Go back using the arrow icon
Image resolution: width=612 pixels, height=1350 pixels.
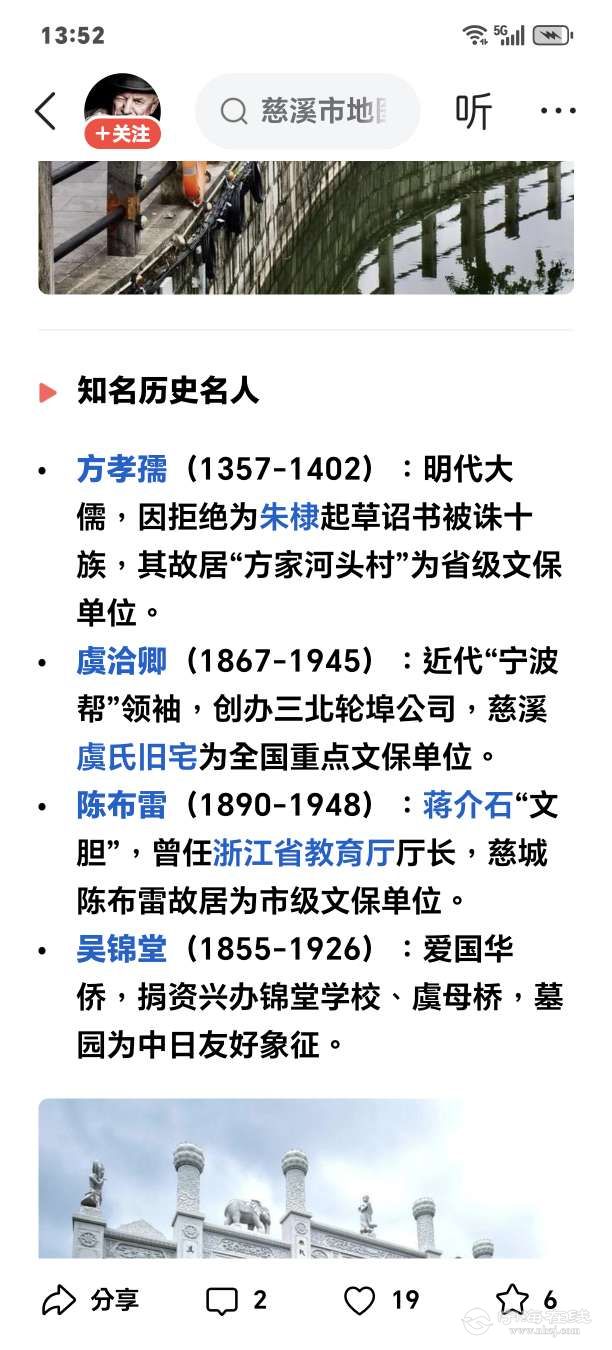pos(45,111)
